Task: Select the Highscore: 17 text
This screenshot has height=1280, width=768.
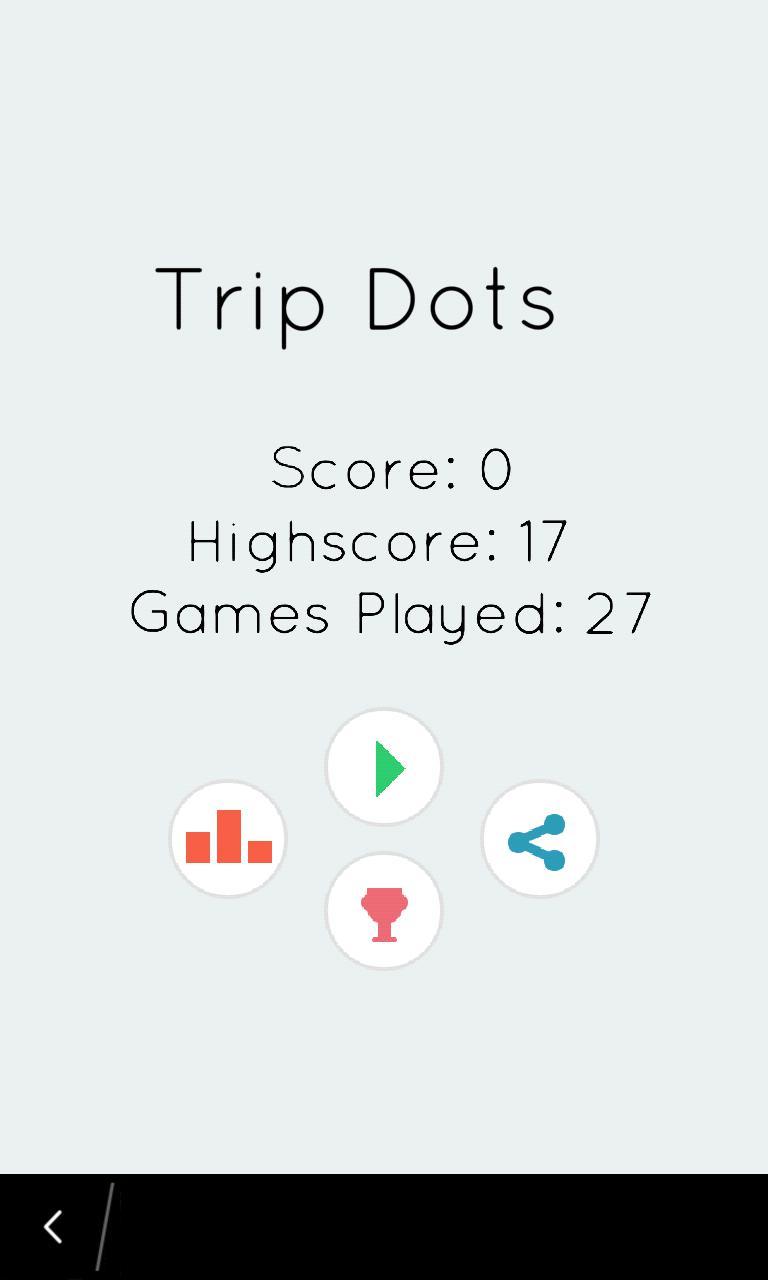Action: tap(378, 541)
